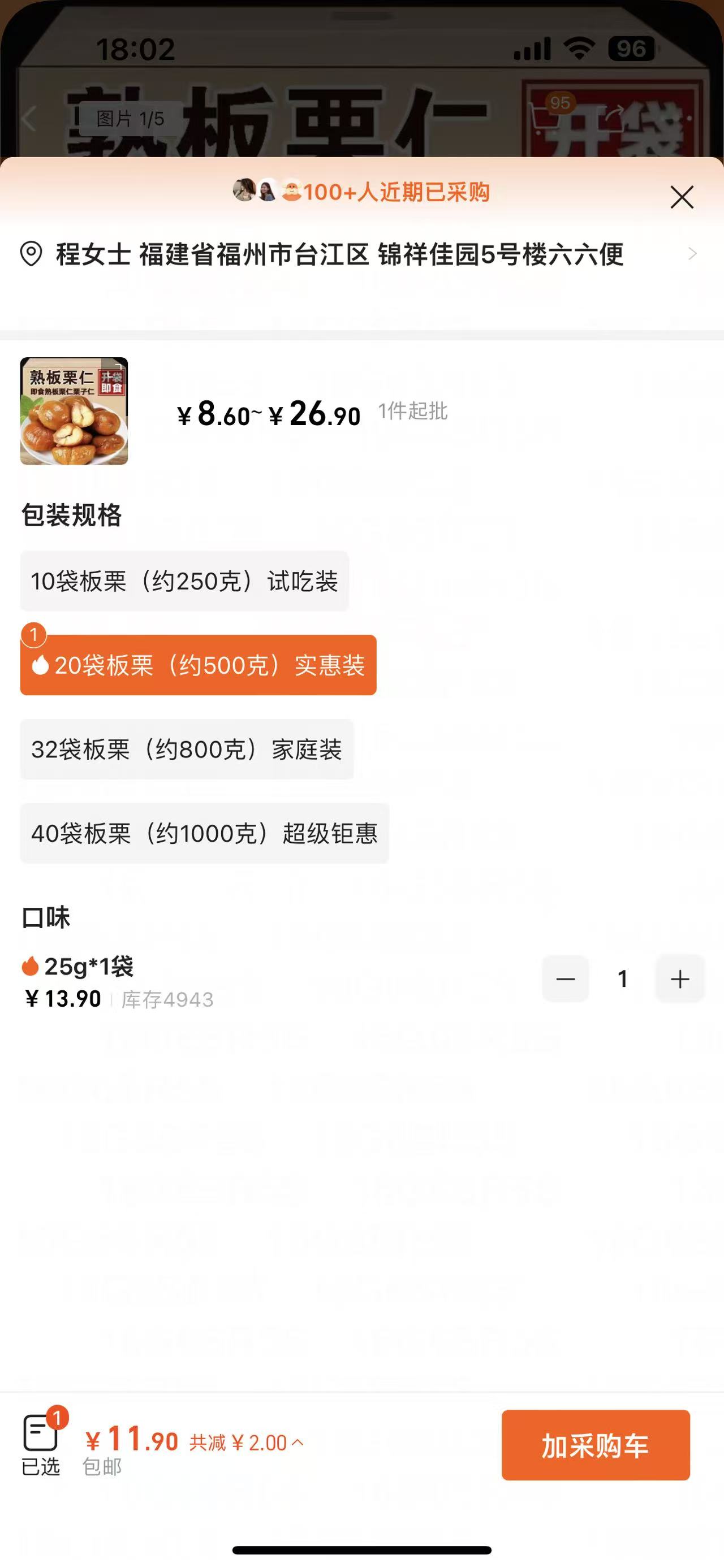Decrease quantity of 25g*1袋

(x=565, y=979)
